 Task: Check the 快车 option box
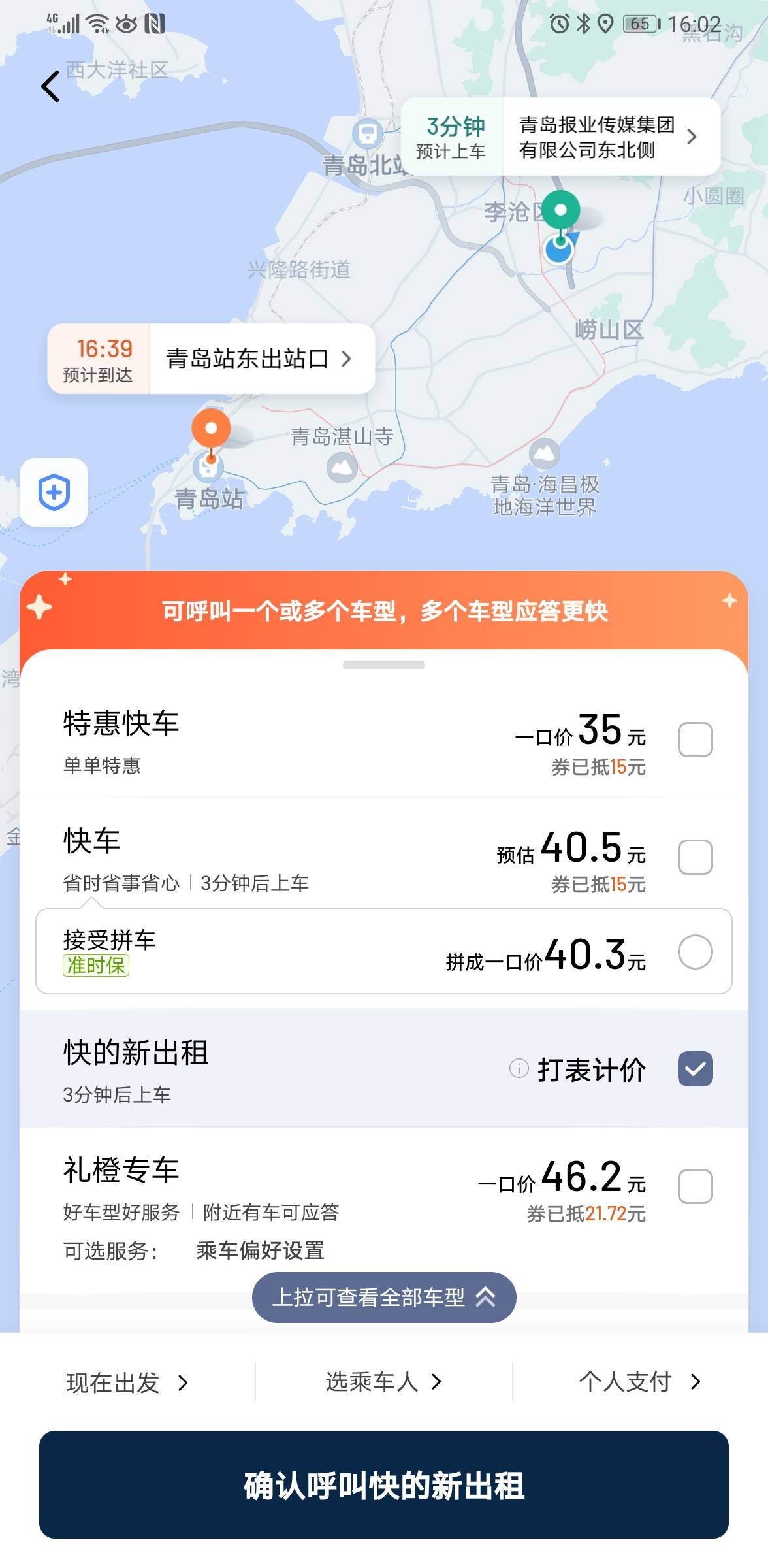pyautogui.click(x=695, y=857)
